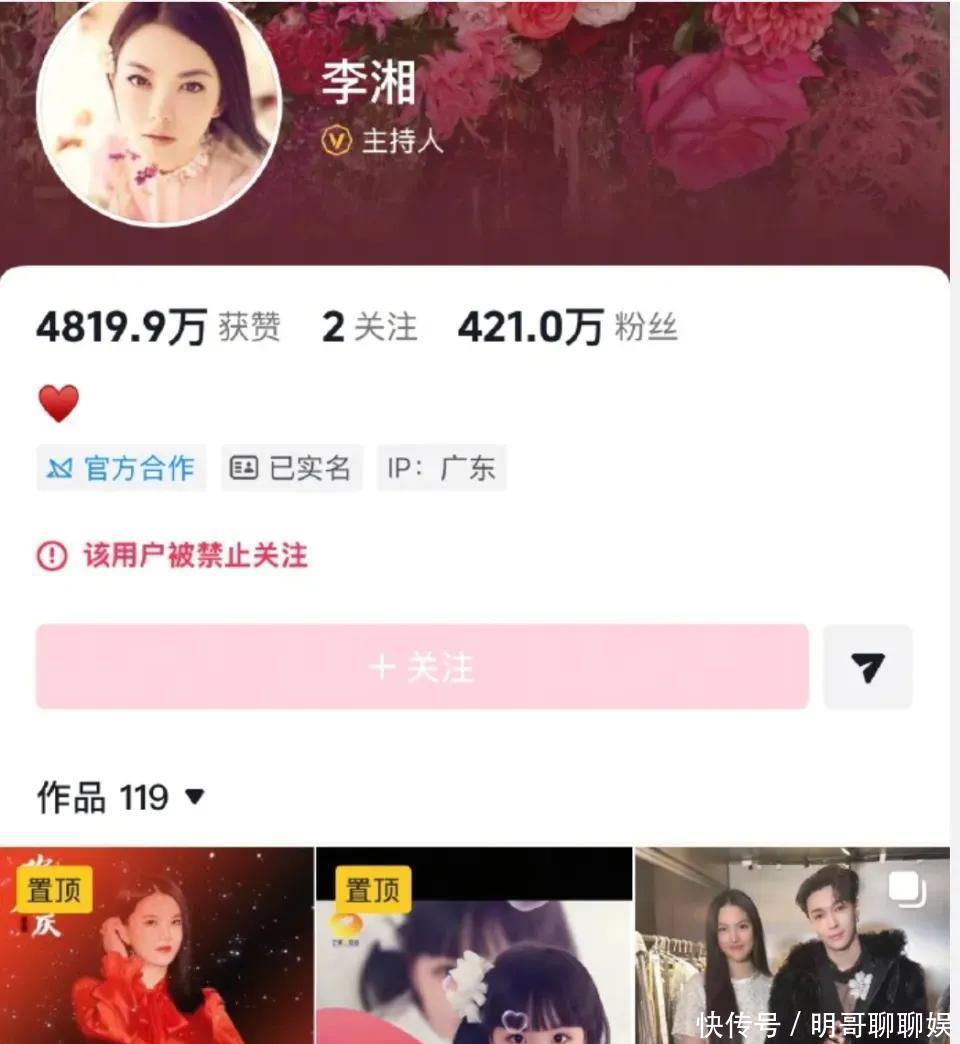Image resolution: width=960 pixels, height=1044 pixels.
Task: Open the send arrow button beside 关注
Action: 867,667
